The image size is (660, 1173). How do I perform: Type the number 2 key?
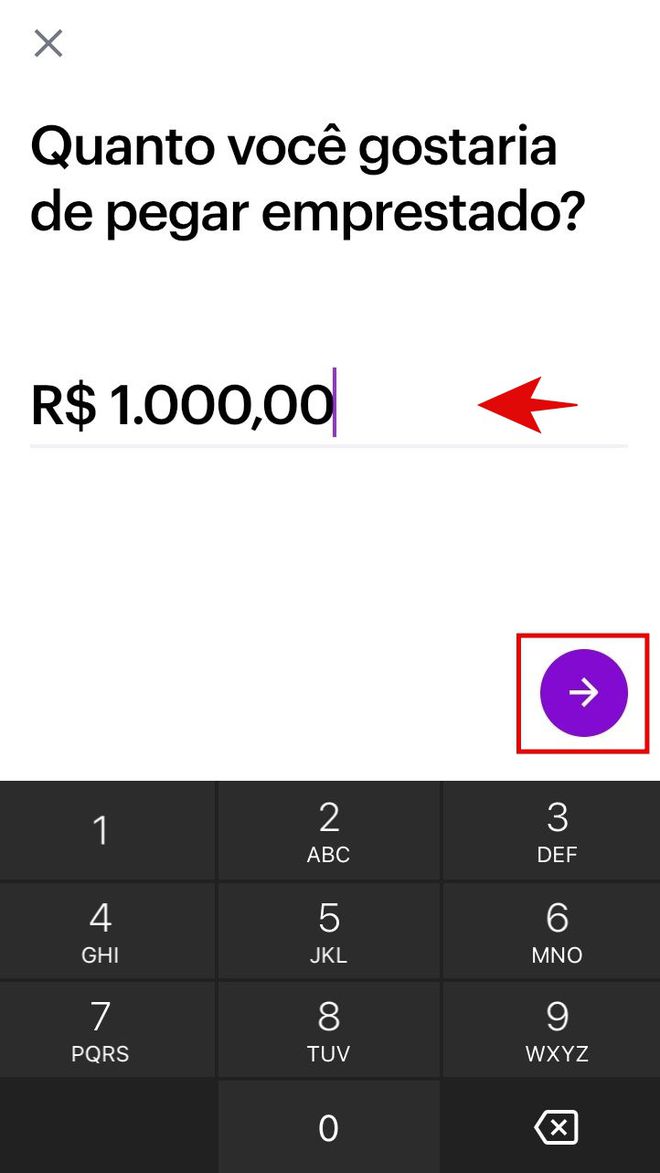coord(329,831)
